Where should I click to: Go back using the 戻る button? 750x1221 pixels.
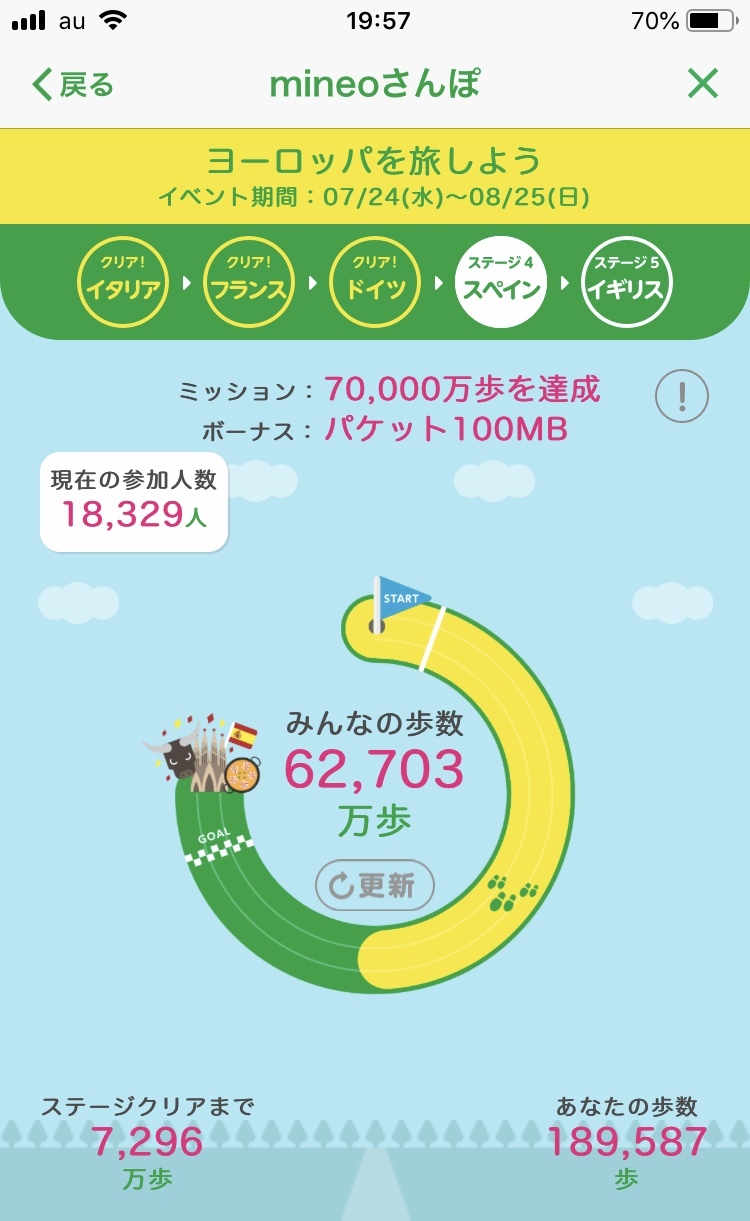pyautogui.click(x=74, y=85)
